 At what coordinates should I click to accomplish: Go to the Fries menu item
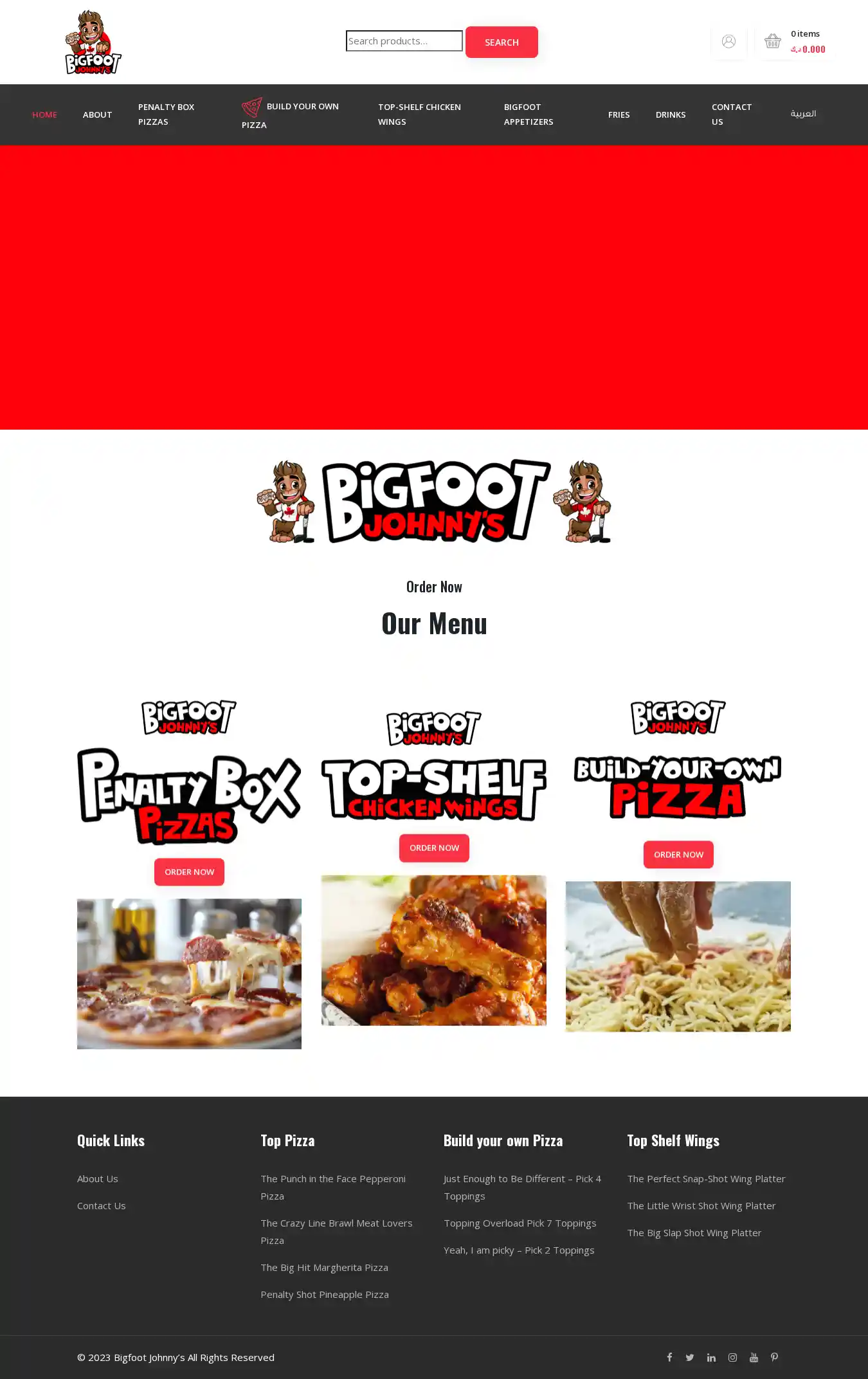(x=619, y=114)
